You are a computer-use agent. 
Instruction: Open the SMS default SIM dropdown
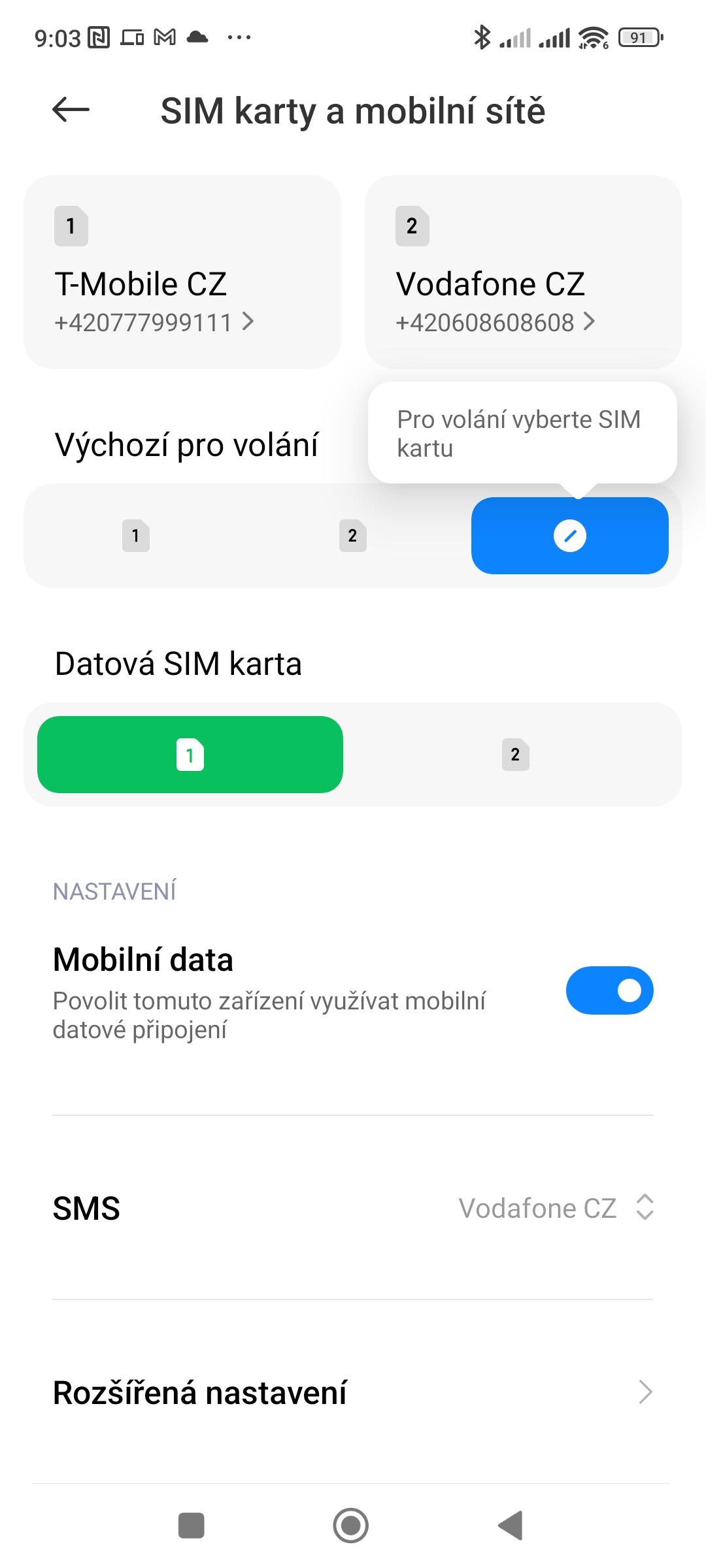point(556,1208)
